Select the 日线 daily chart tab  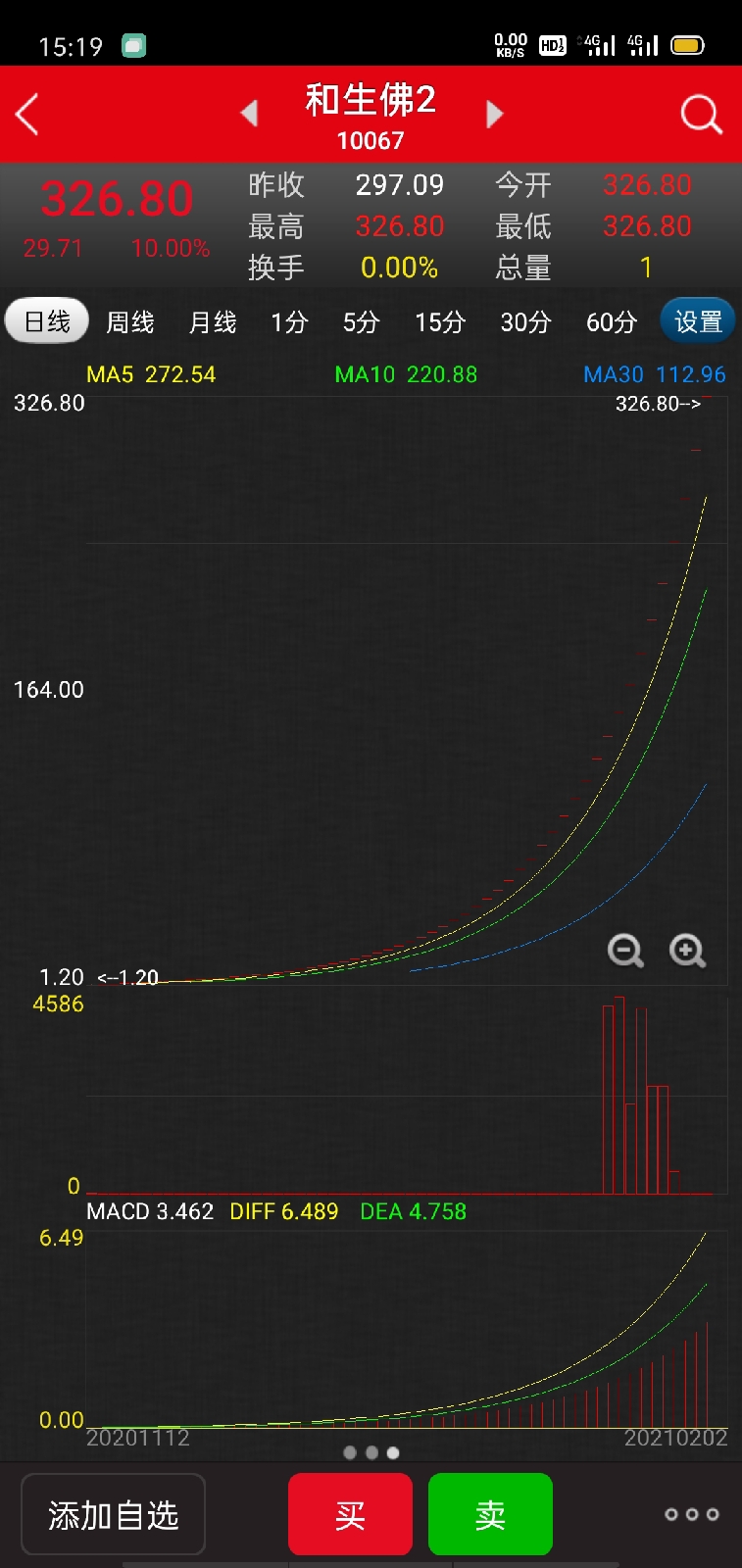tap(47, 321)
